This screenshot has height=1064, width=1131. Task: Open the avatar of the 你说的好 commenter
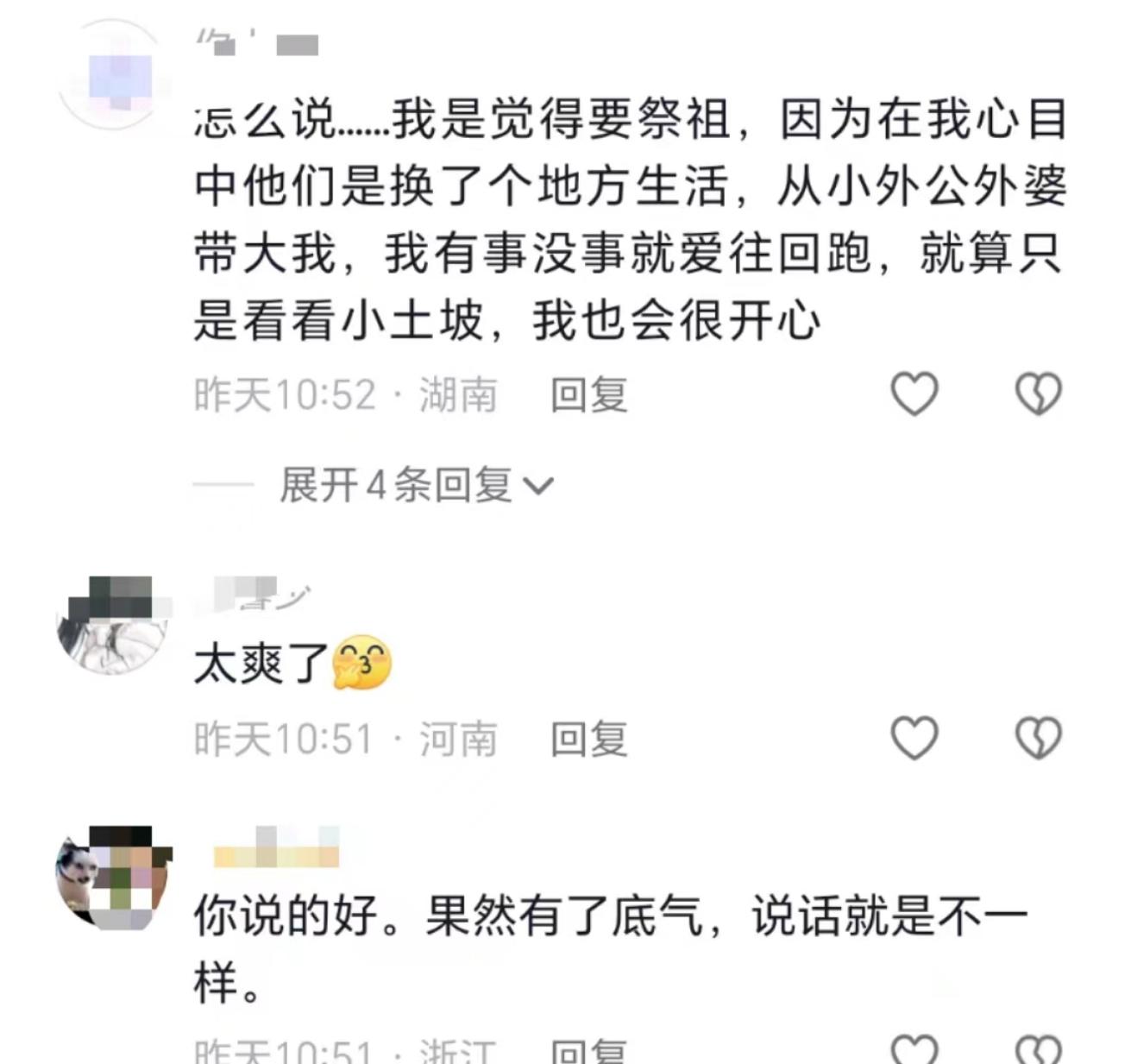click(x=112, y=877)
